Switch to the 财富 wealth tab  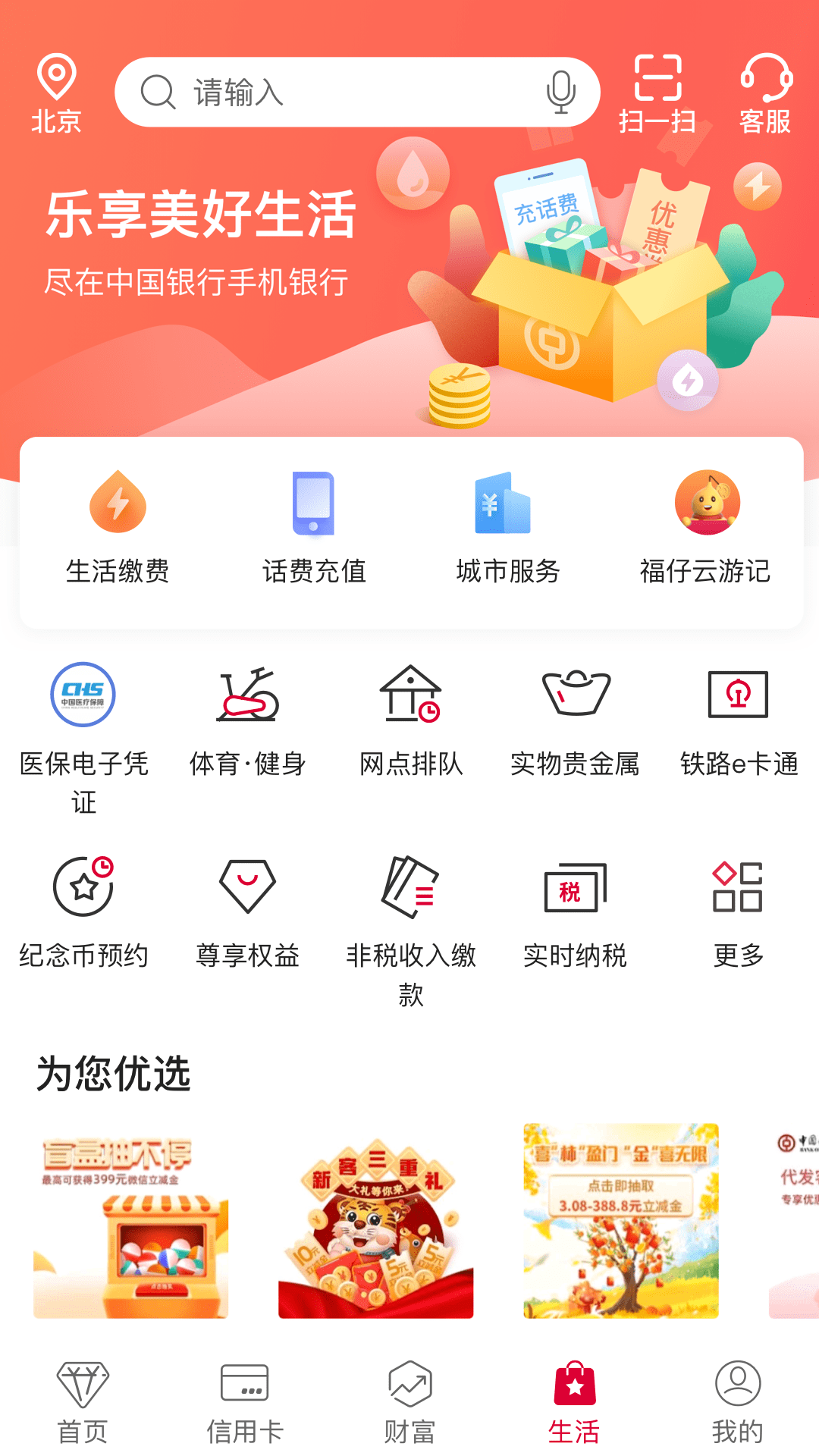[x=409, y=1407]
